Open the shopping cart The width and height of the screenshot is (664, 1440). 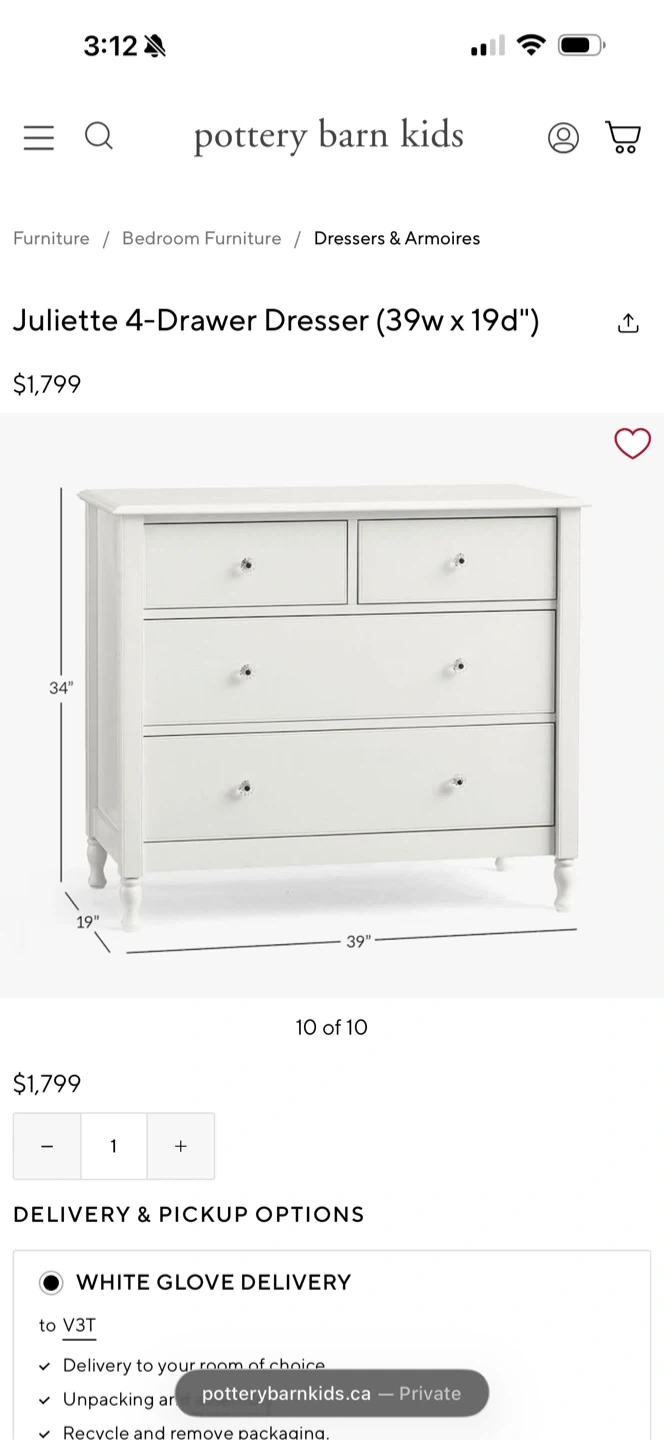(623, 137)
